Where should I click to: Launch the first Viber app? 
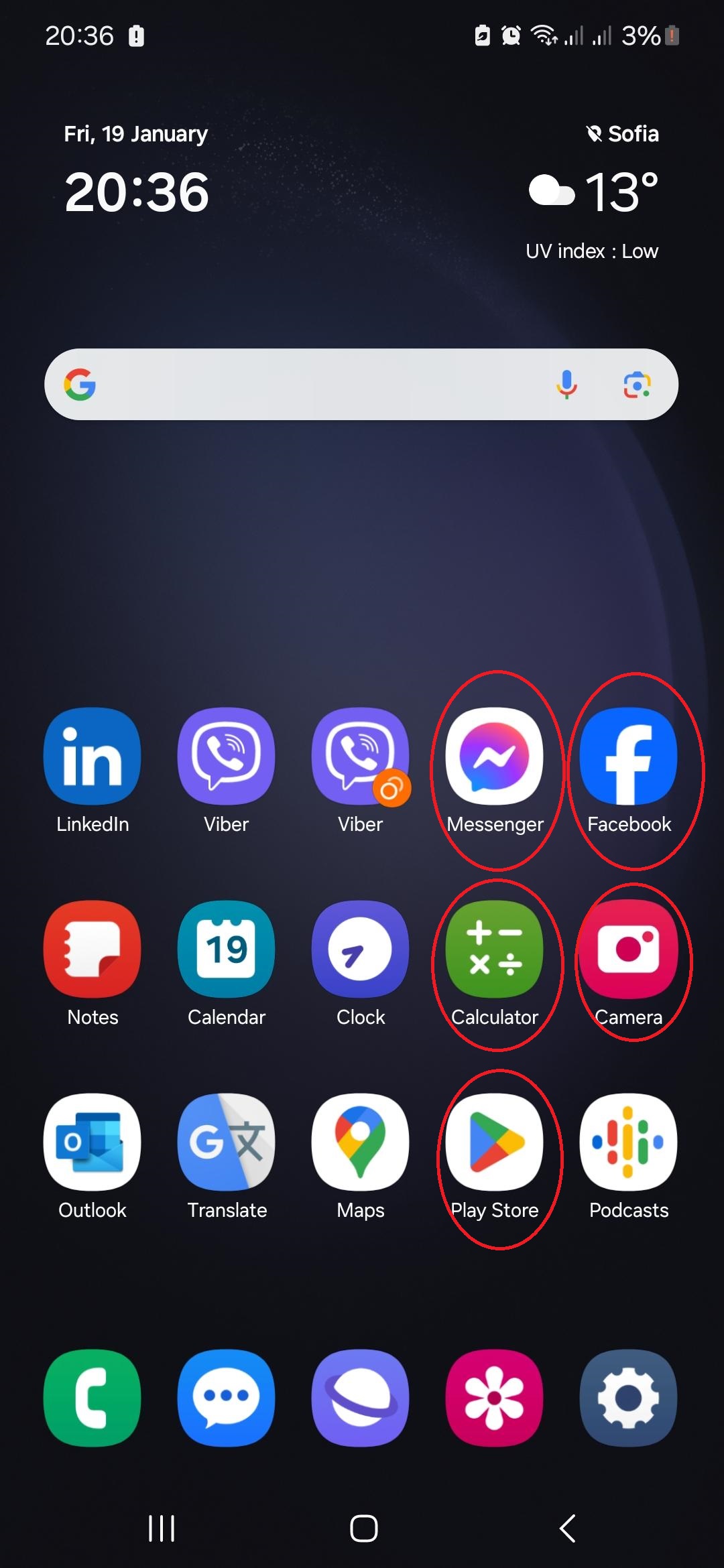pyautogui.click(x=226, y=756)
